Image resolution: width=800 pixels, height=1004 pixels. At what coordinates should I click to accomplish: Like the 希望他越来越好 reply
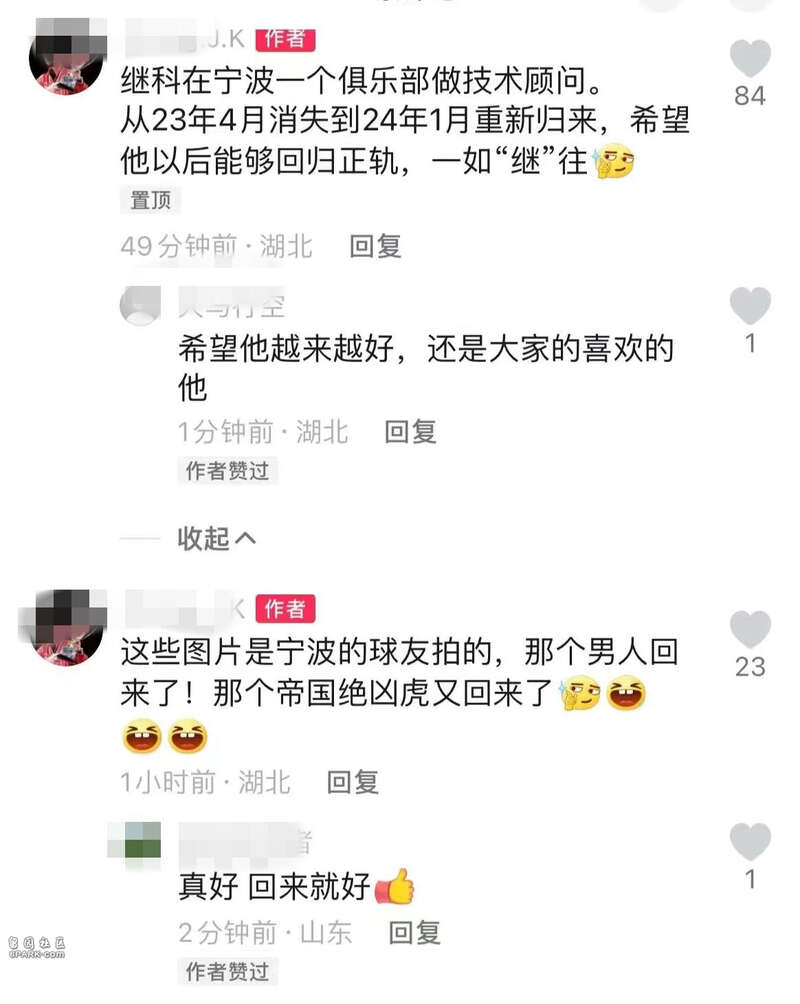(x=749, y=306)
